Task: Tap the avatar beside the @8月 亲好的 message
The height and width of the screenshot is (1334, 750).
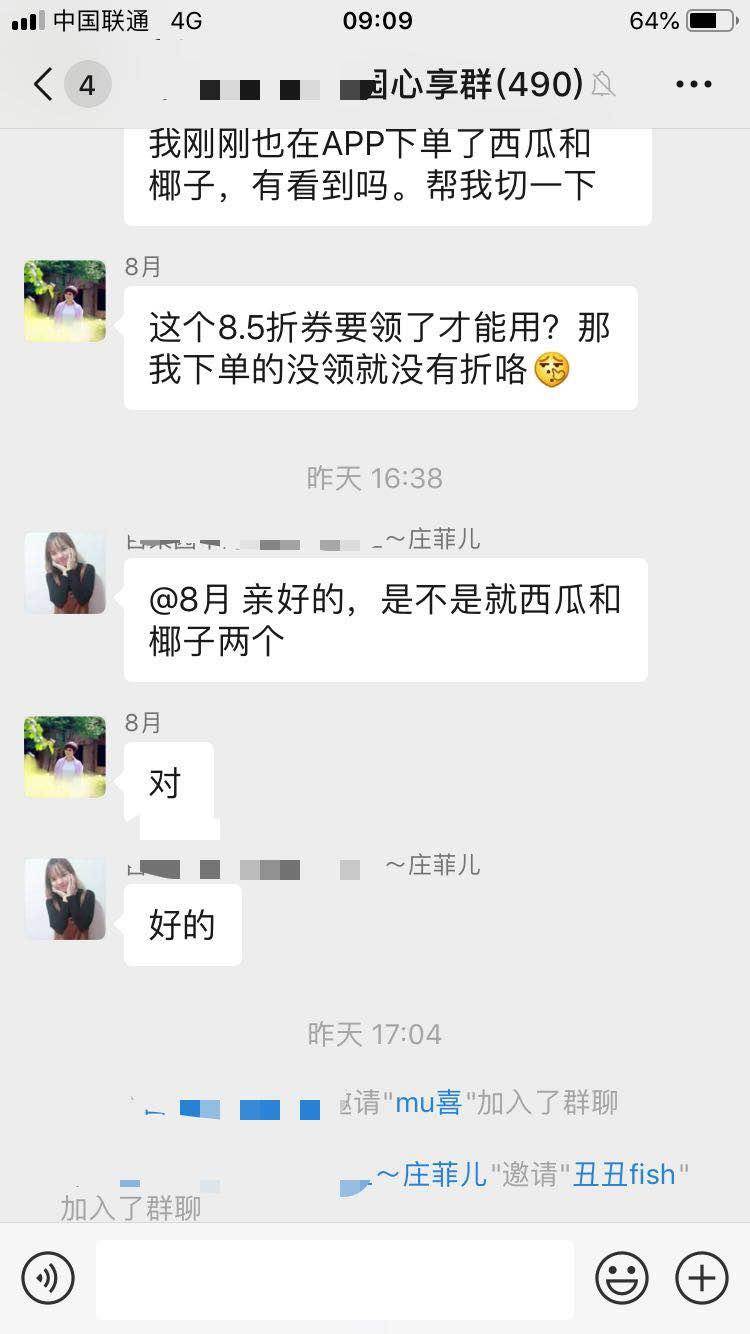Action: pyautogui.click(x=65, y=573)
